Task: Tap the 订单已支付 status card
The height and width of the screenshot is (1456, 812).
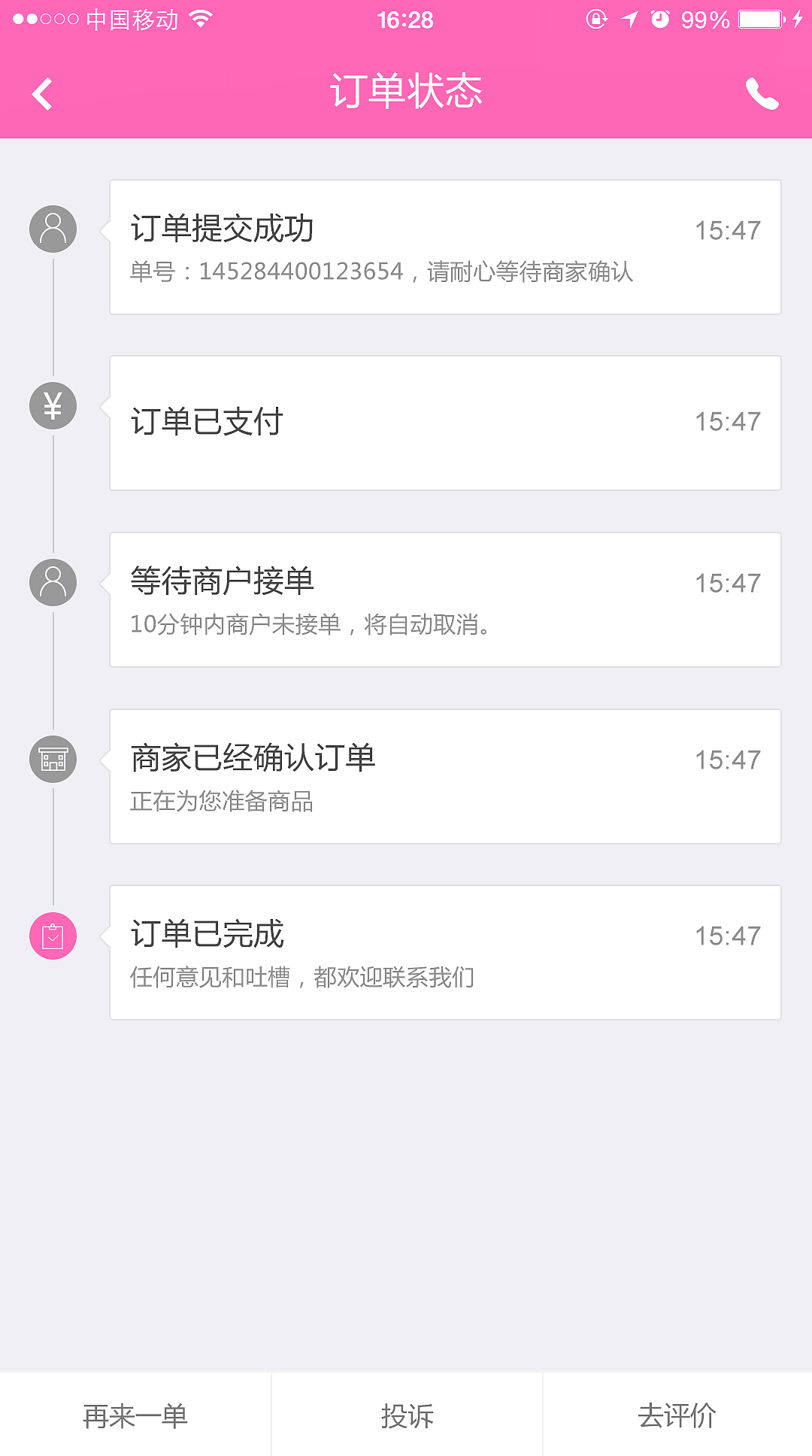Action: coord(445,422)
